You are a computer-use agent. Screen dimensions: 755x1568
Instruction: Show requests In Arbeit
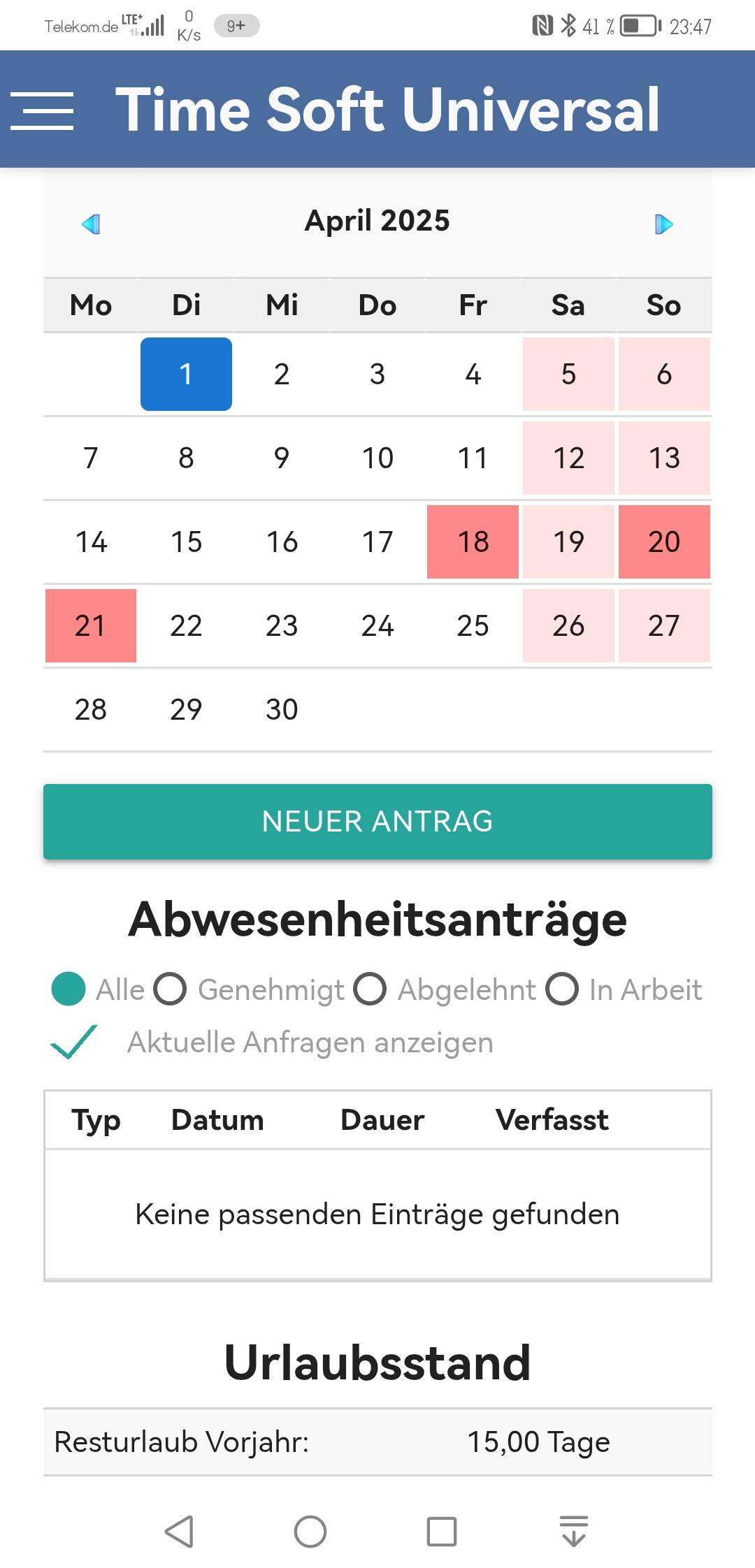tap(562, 989)
